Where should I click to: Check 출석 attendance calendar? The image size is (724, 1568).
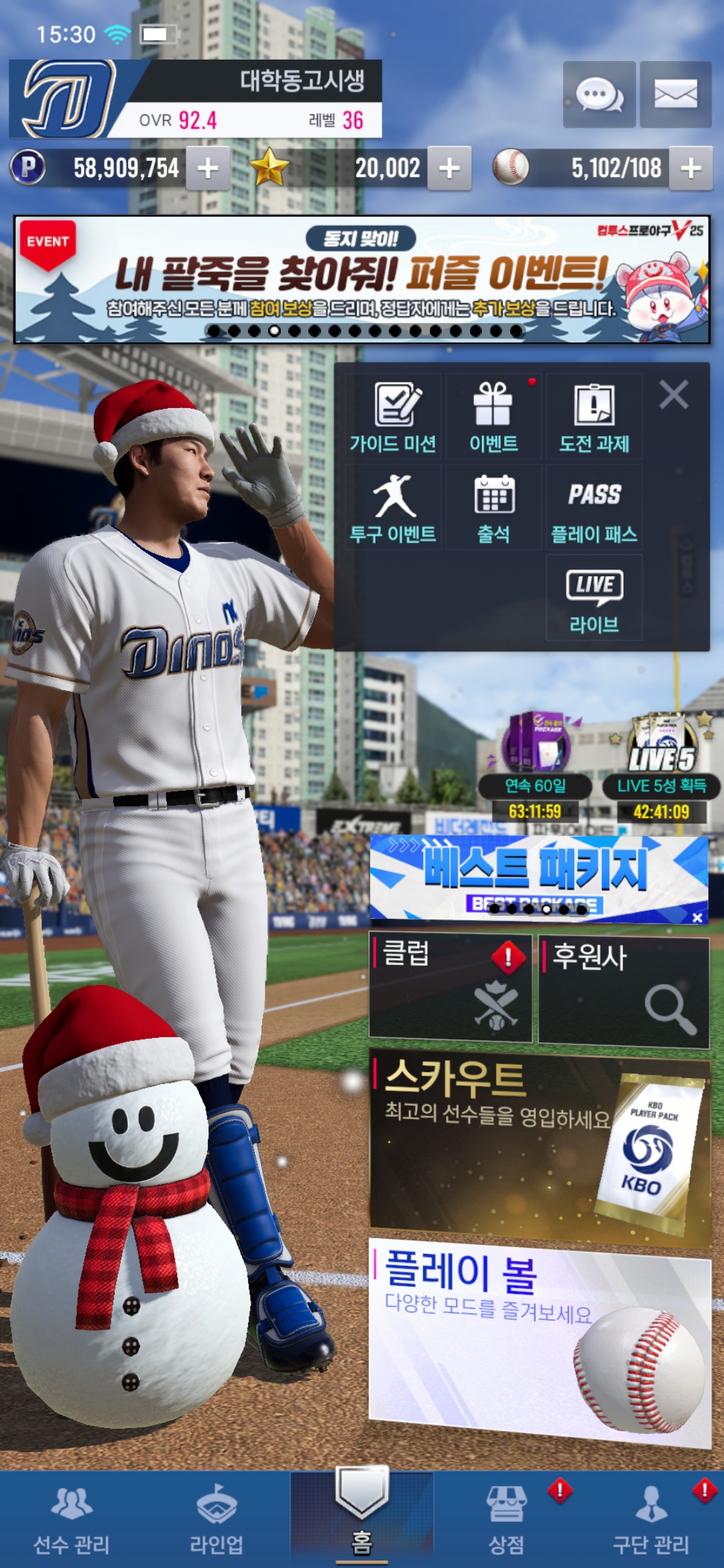click(x=493, y=507)
